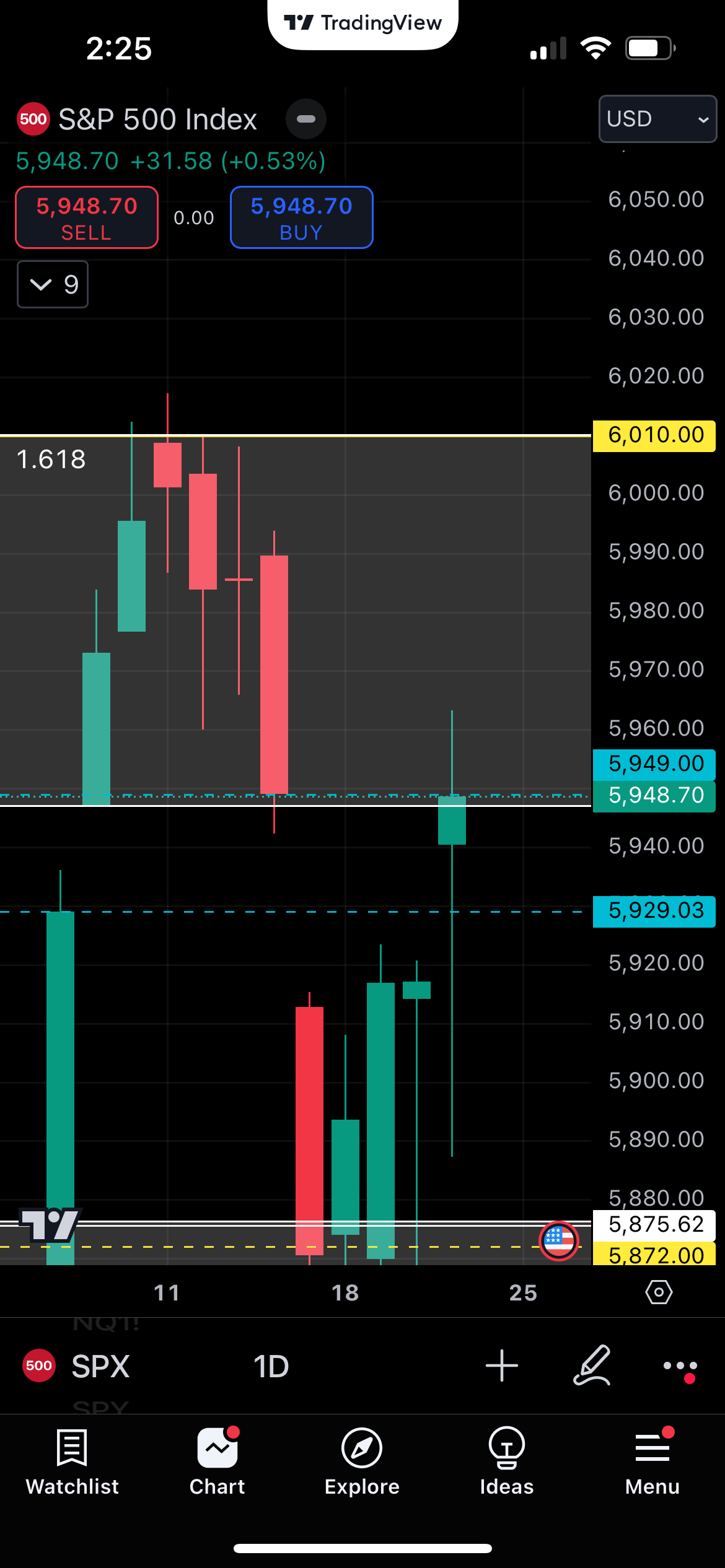Open the drawing tools pencil
The image size is (725, 1568).
tap(592, 1365)
